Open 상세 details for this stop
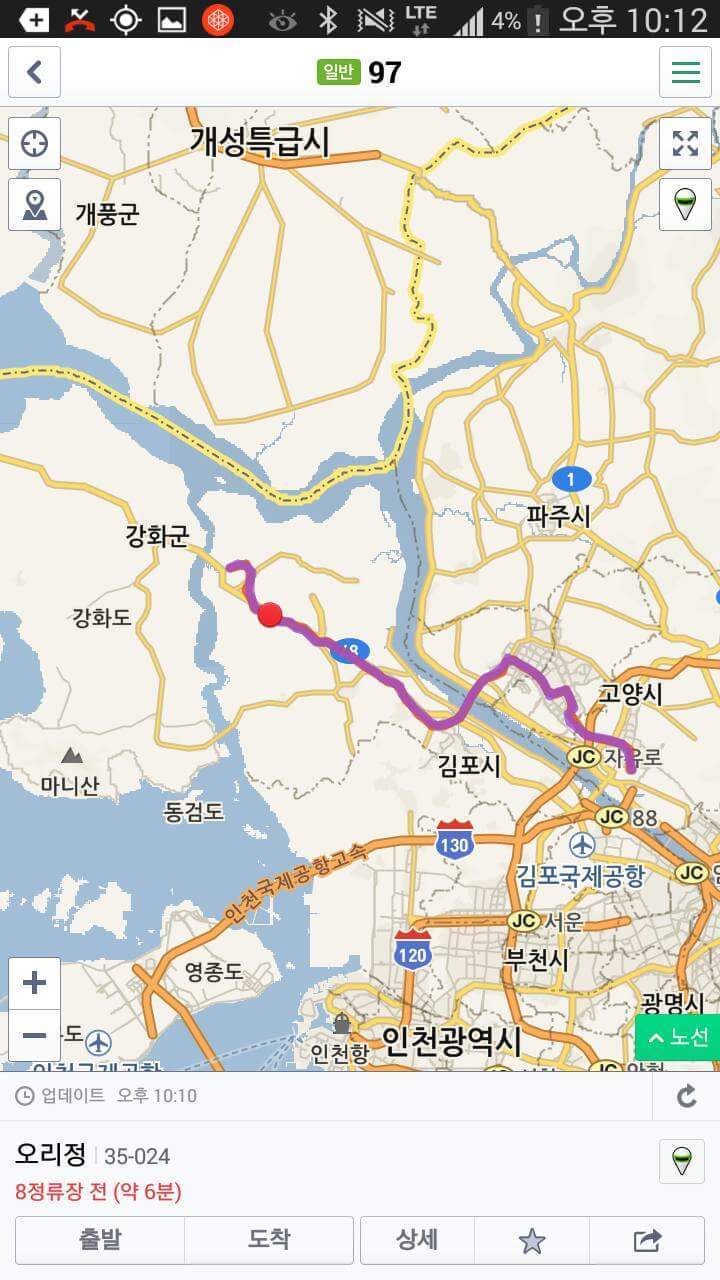 [417, 1240]
